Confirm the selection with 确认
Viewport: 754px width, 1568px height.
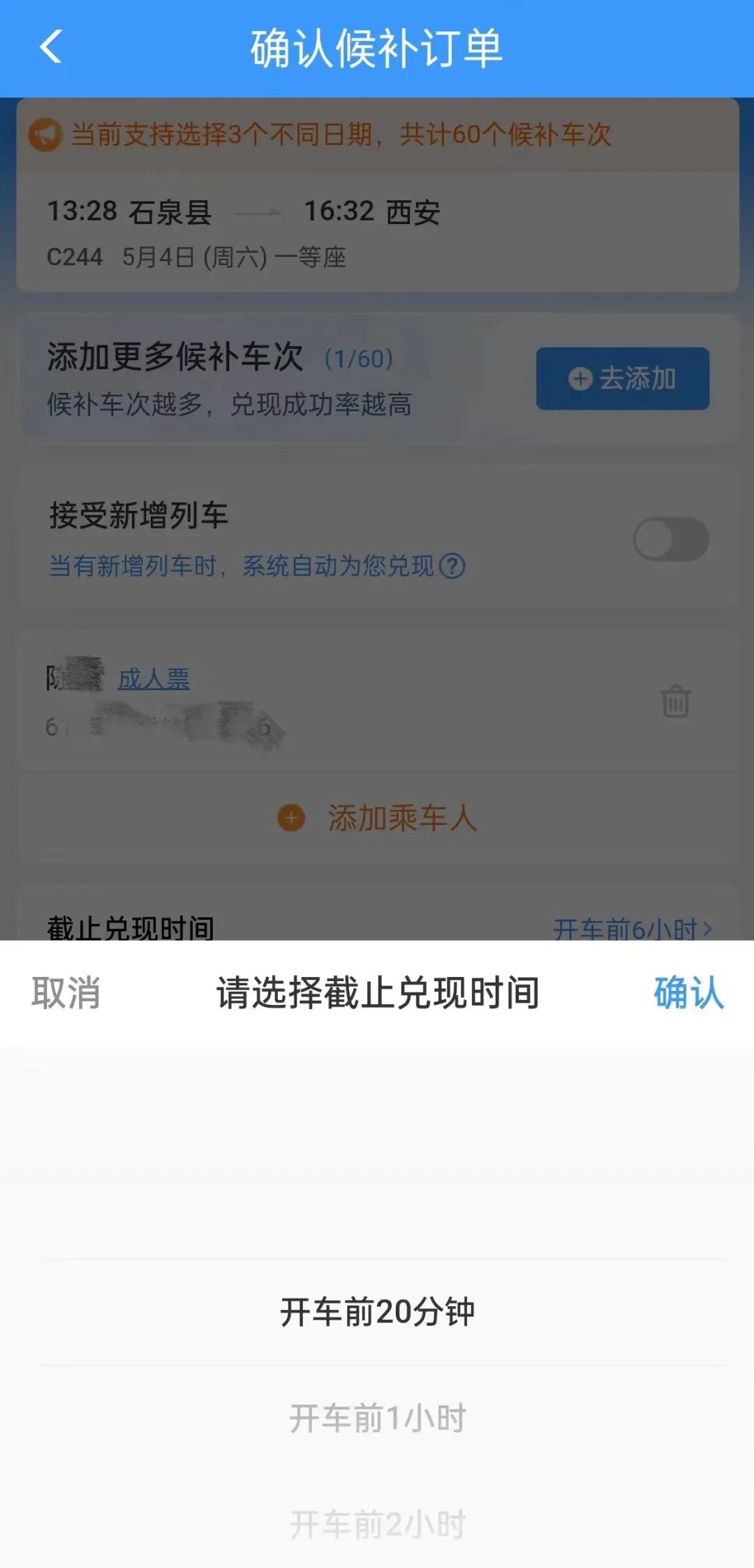[688, 993]
